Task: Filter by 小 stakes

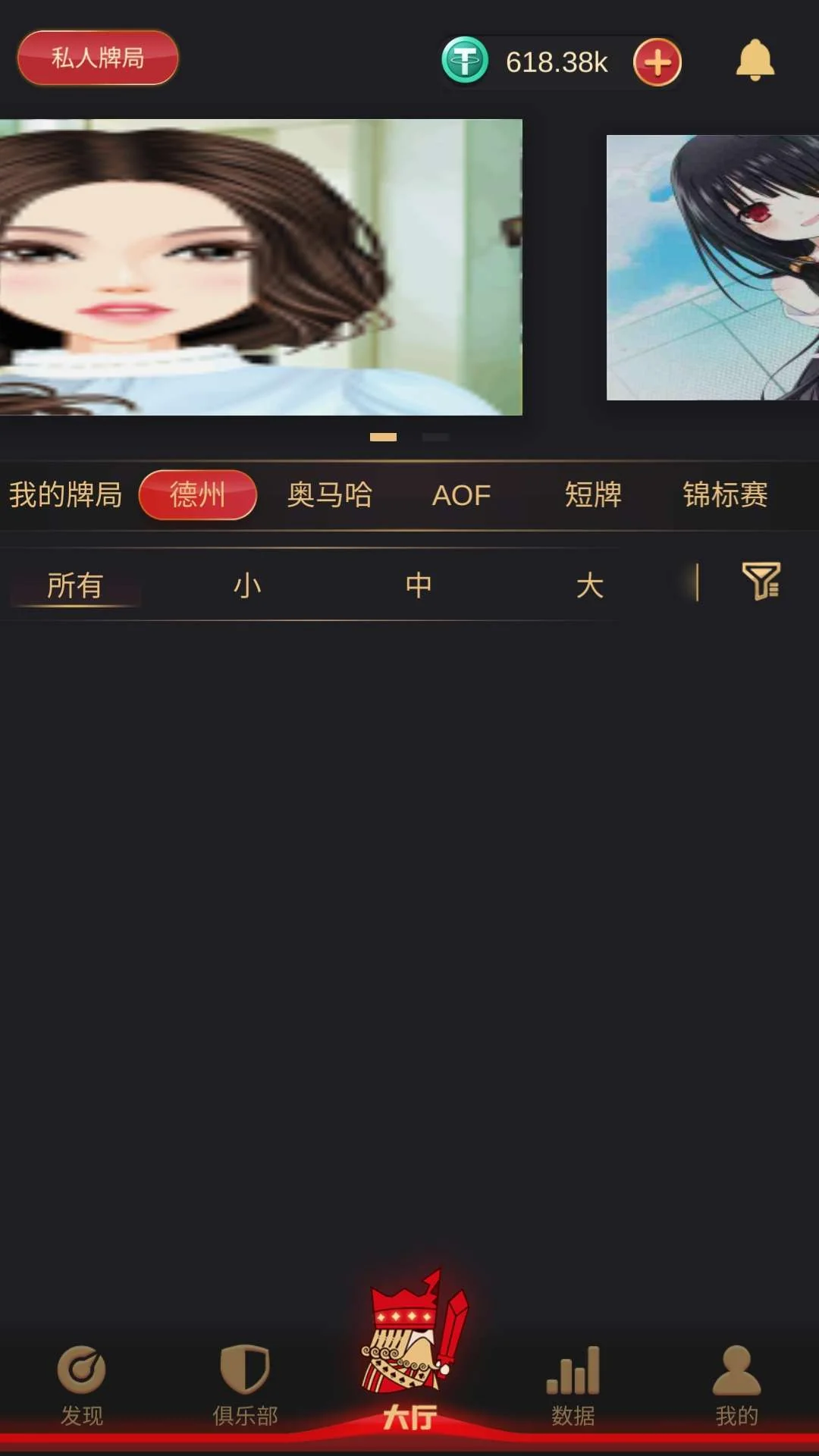Action: pos(247,585)
